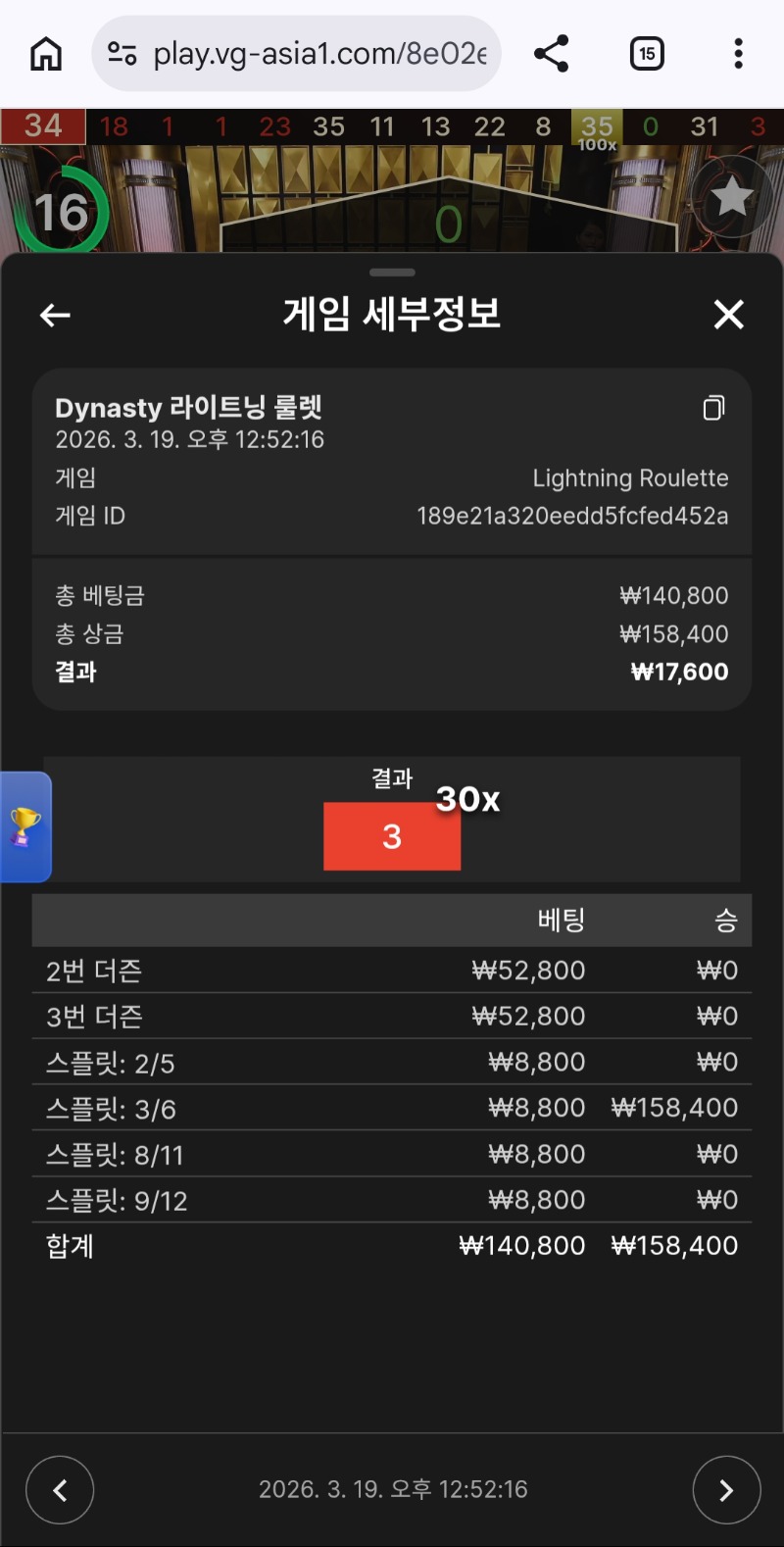Show the next game round

coord(726,1490)
